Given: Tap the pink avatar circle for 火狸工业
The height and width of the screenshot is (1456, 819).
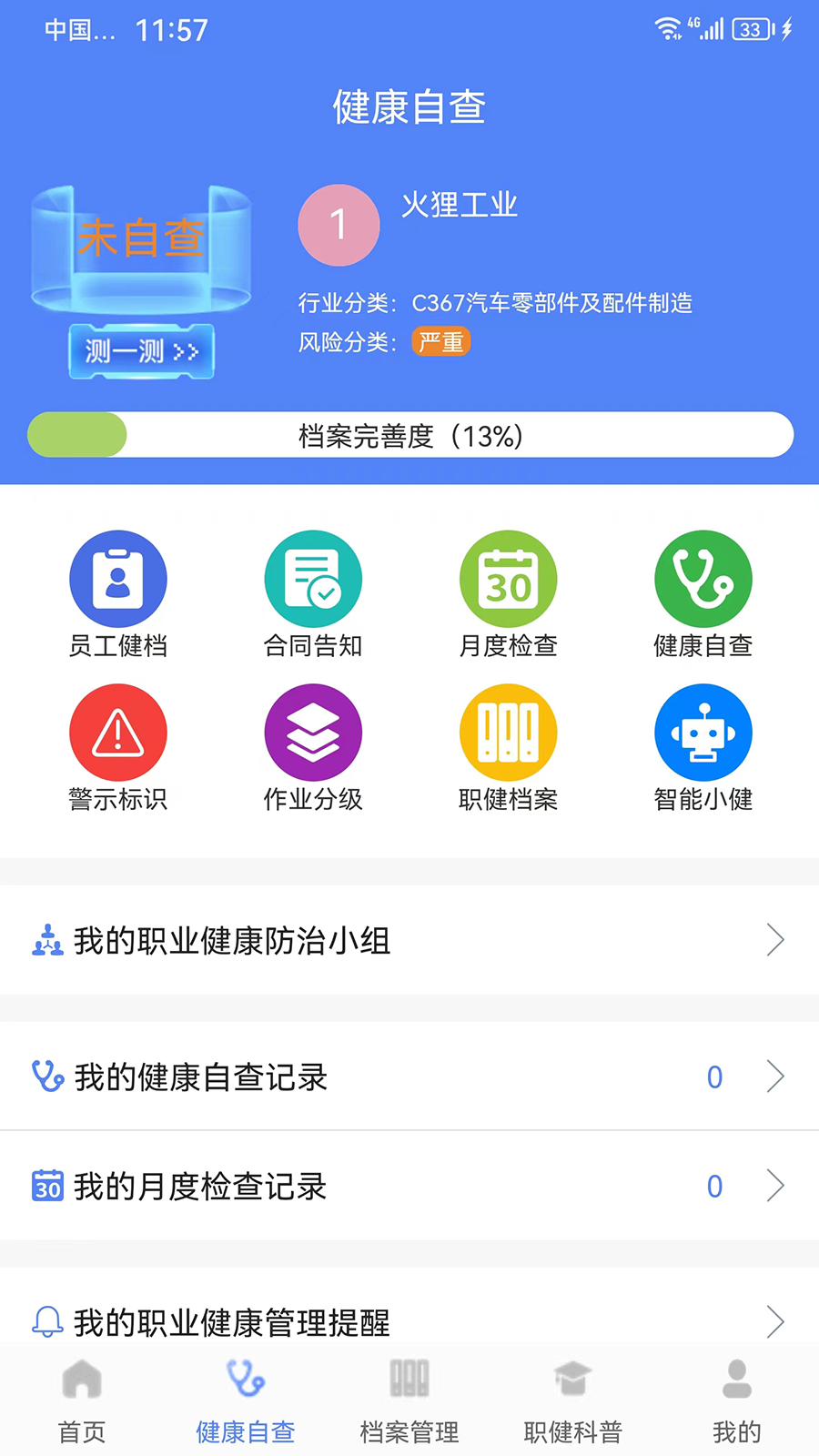Looking at the screenshot, I should point(339,225).
